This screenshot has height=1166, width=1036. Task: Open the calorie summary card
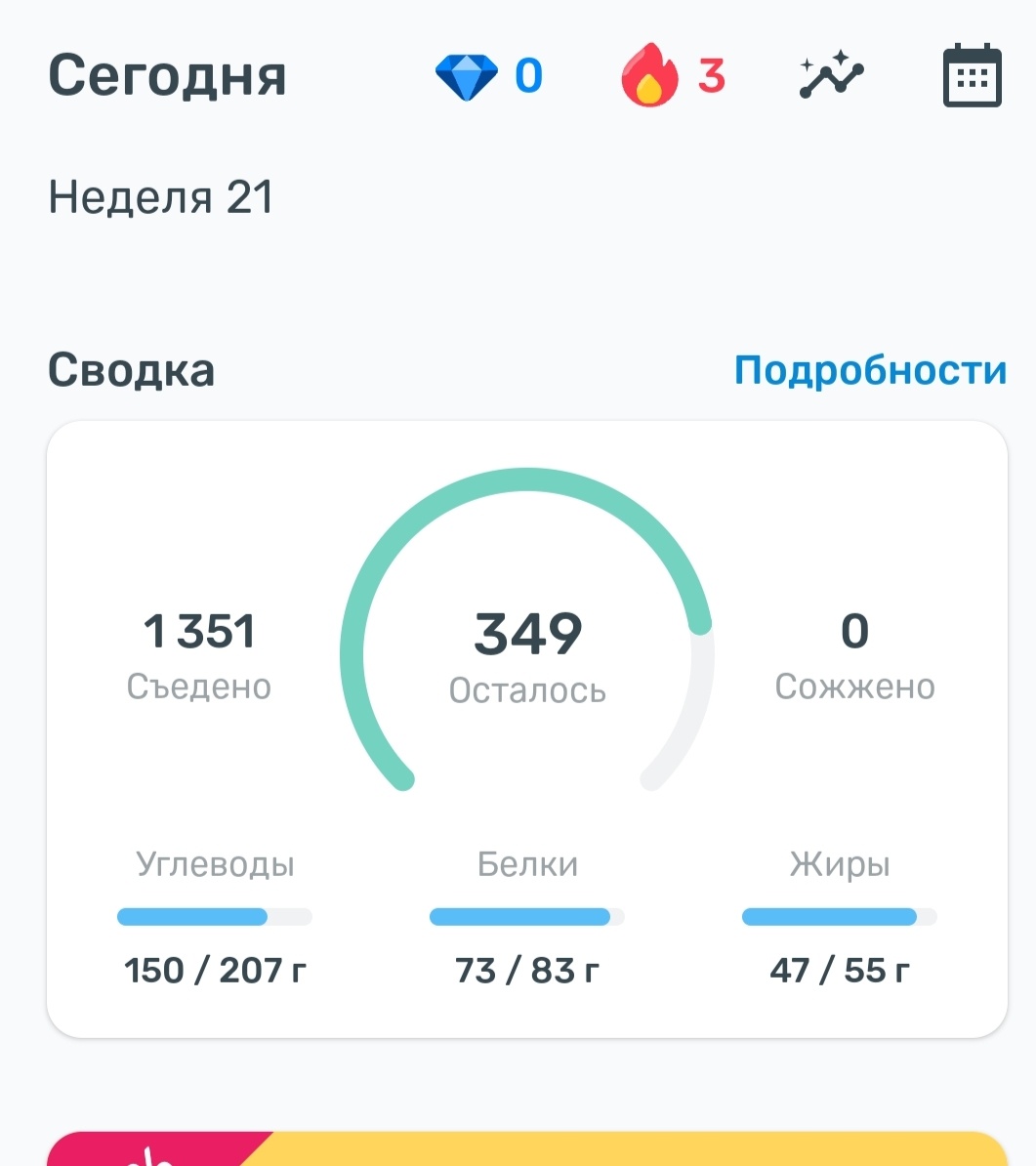[x=527, y=728]
